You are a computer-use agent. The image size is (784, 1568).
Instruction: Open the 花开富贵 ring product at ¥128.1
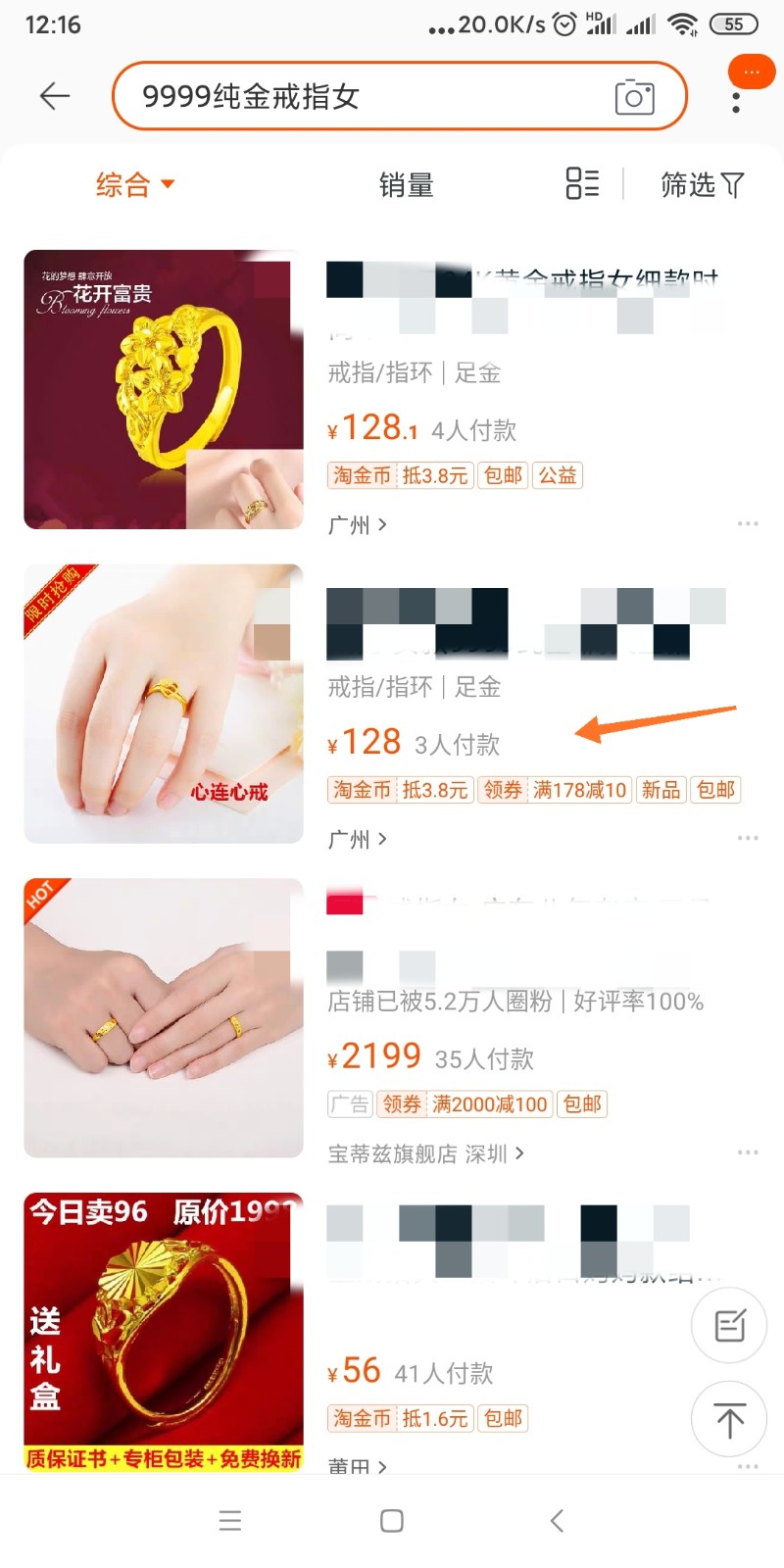pyautogui.click(x=164, y=390)
